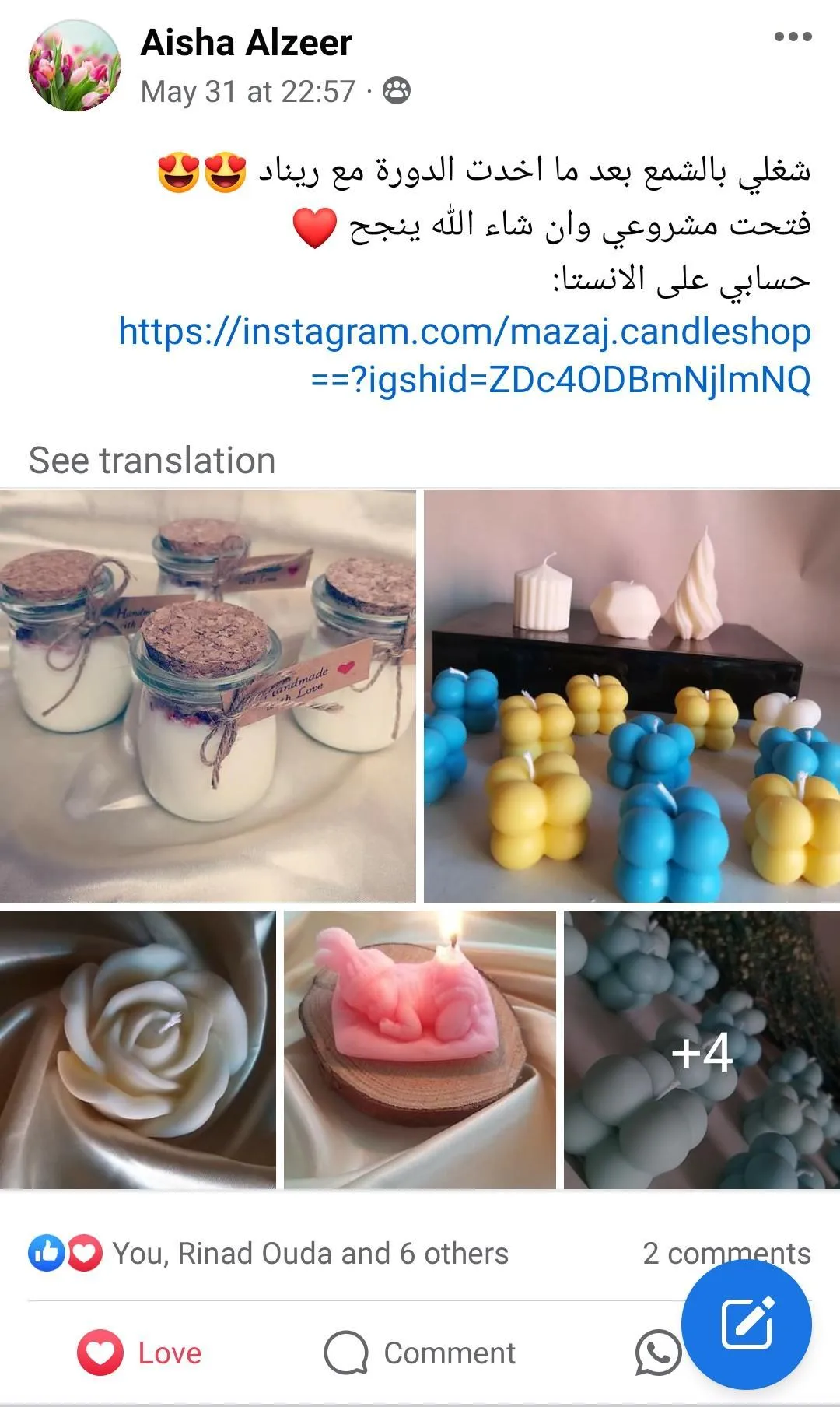Open the jar candles photo
Screen dimensions: 840x1407
(208, 696)
